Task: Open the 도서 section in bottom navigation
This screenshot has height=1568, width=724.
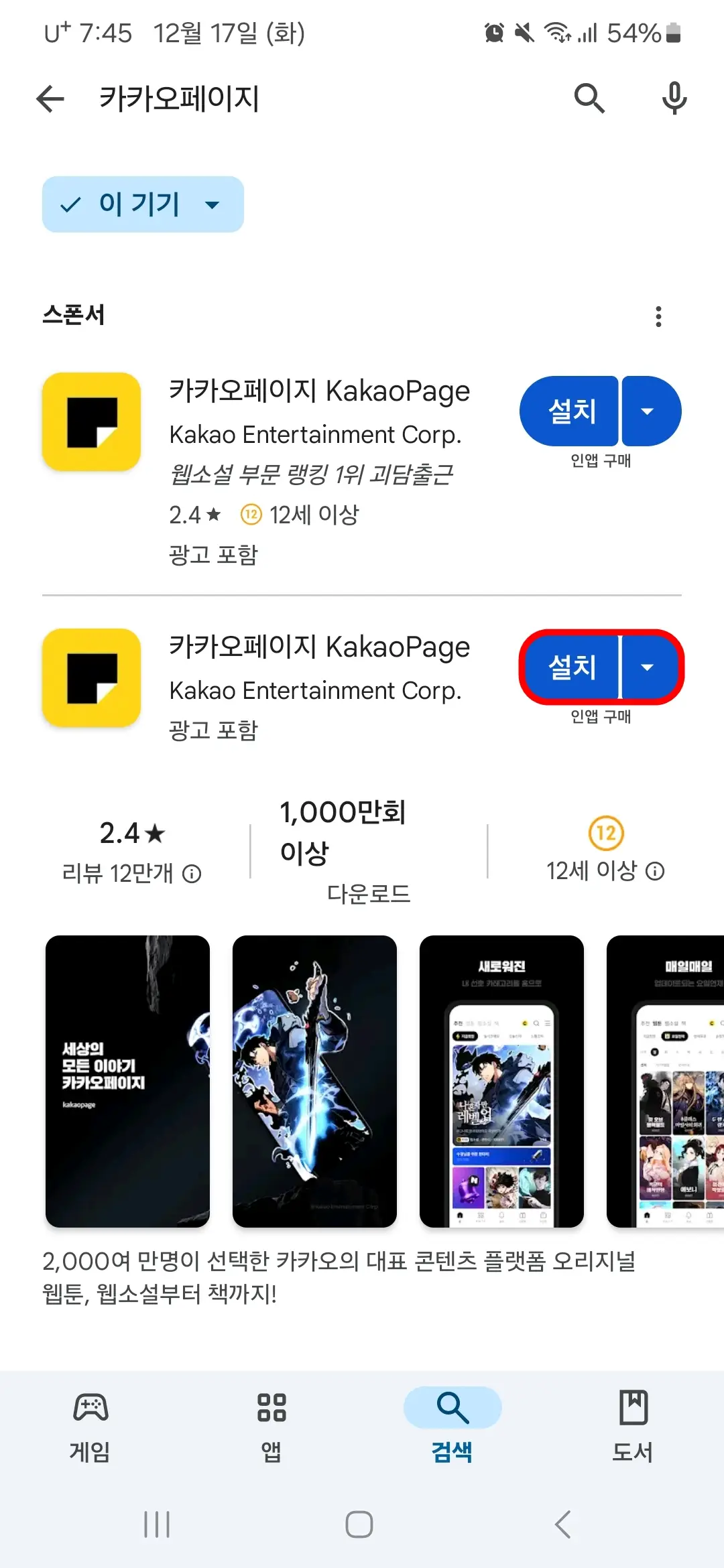Action: [632, 1424]
